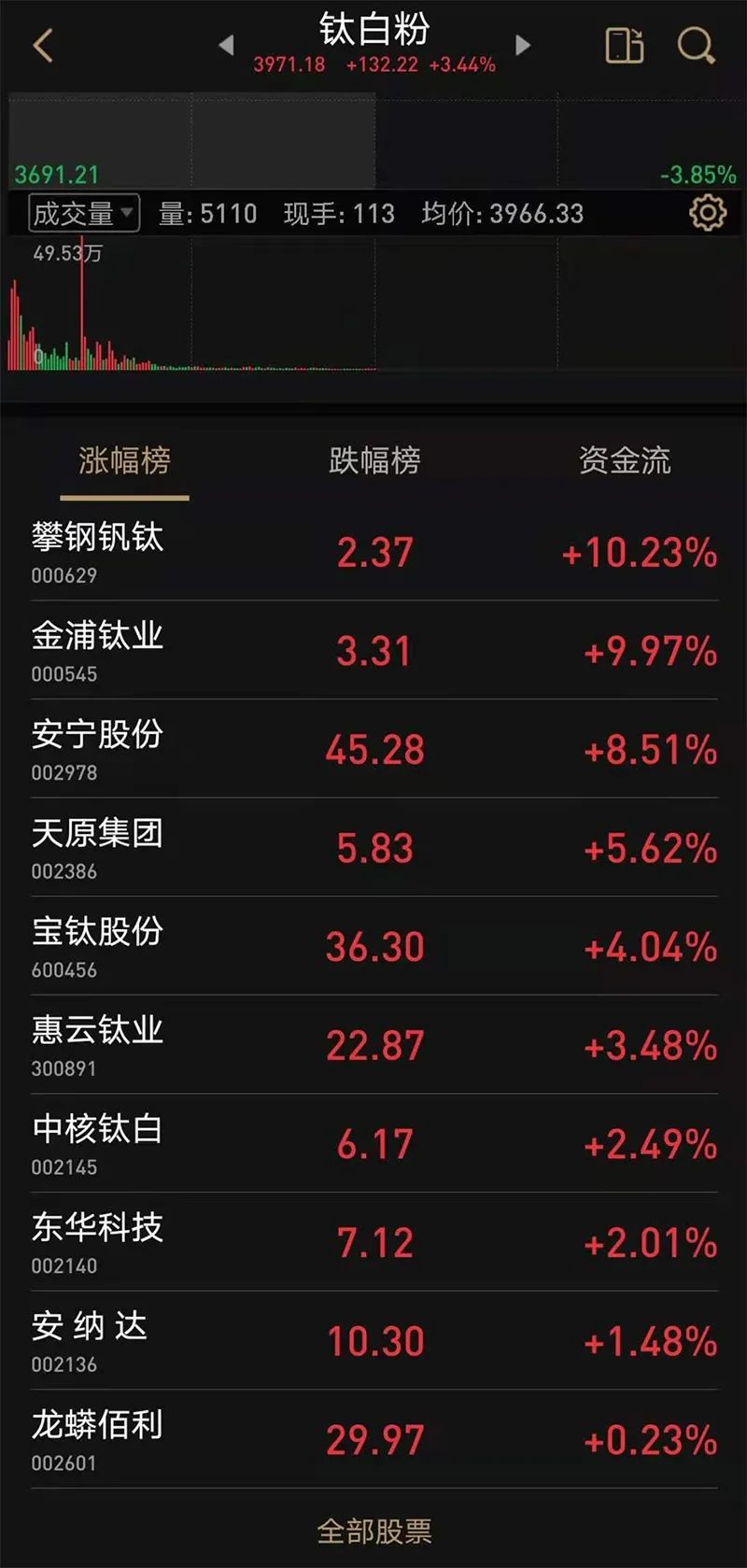View details for 安宁股份 002978
Image resolution: width=747 pixels, height=1568 pixels.
tap(374, 749)
